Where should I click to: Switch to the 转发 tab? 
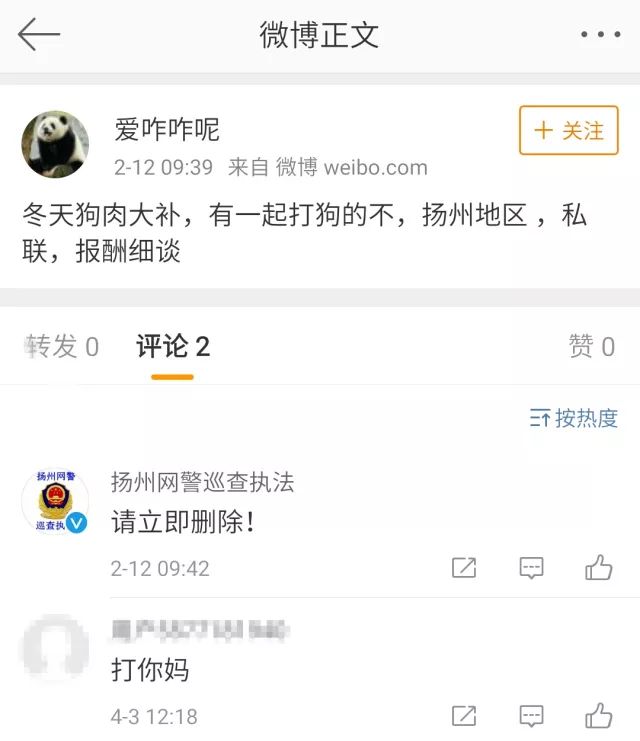62,347
